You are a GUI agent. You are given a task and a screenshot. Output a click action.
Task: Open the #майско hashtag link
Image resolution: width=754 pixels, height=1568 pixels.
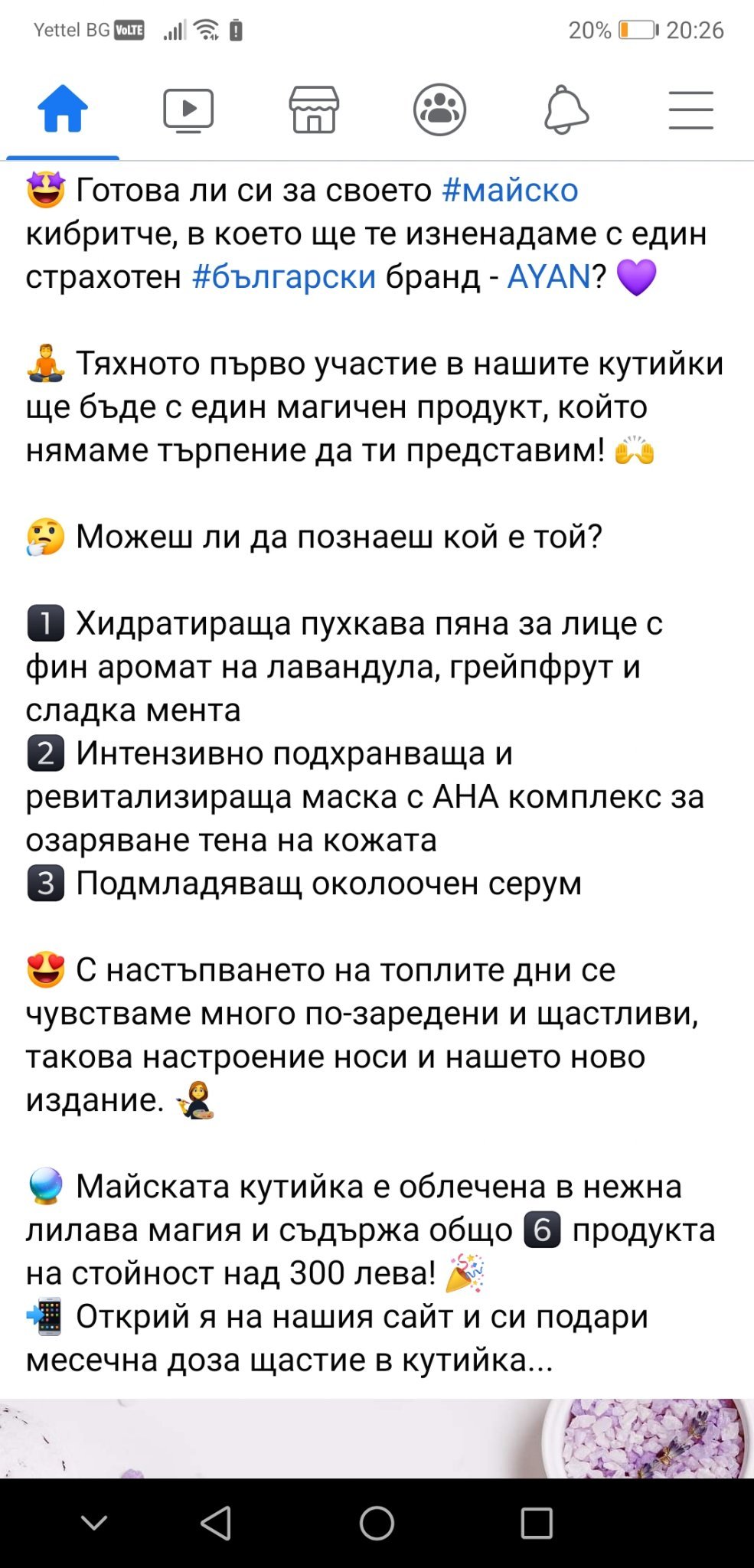(x=510, y=190)
